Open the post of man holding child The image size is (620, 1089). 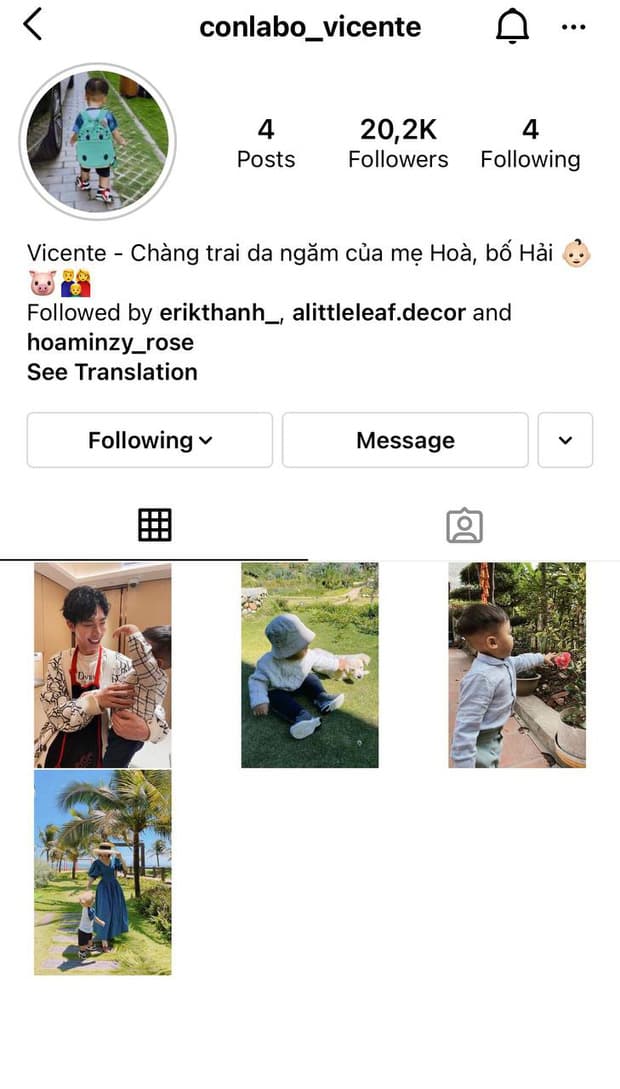click(x=103, y=665)
